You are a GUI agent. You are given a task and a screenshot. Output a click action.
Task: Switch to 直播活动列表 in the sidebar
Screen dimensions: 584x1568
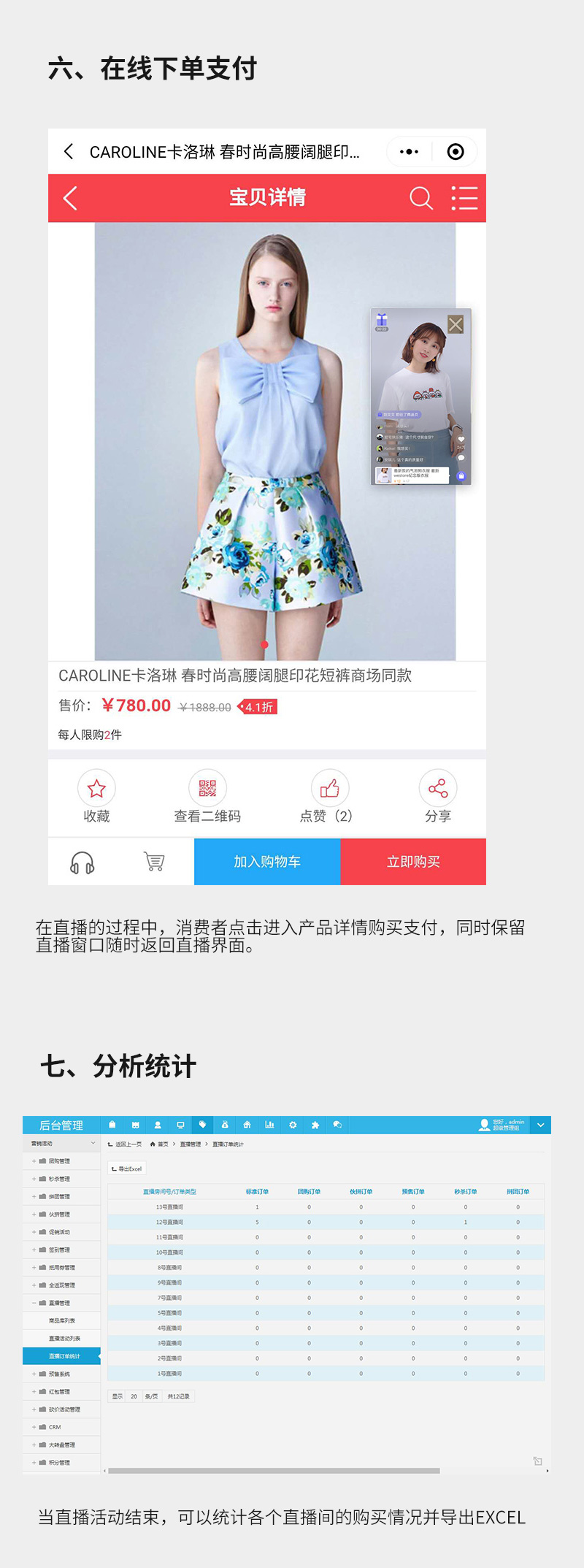(66, 1338)
